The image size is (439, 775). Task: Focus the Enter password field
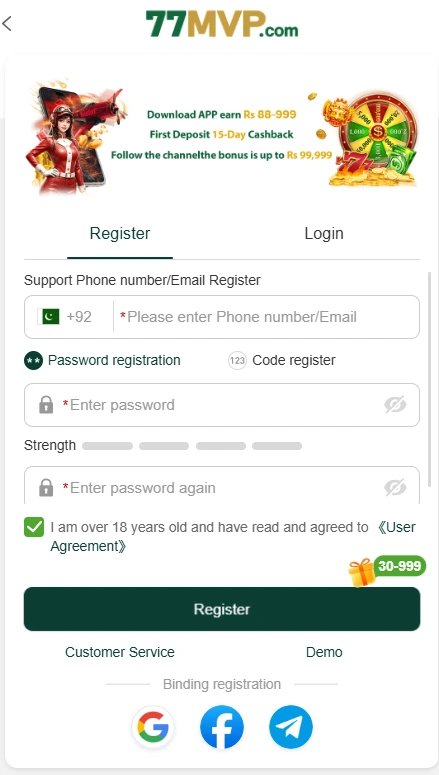coord(222,405)
